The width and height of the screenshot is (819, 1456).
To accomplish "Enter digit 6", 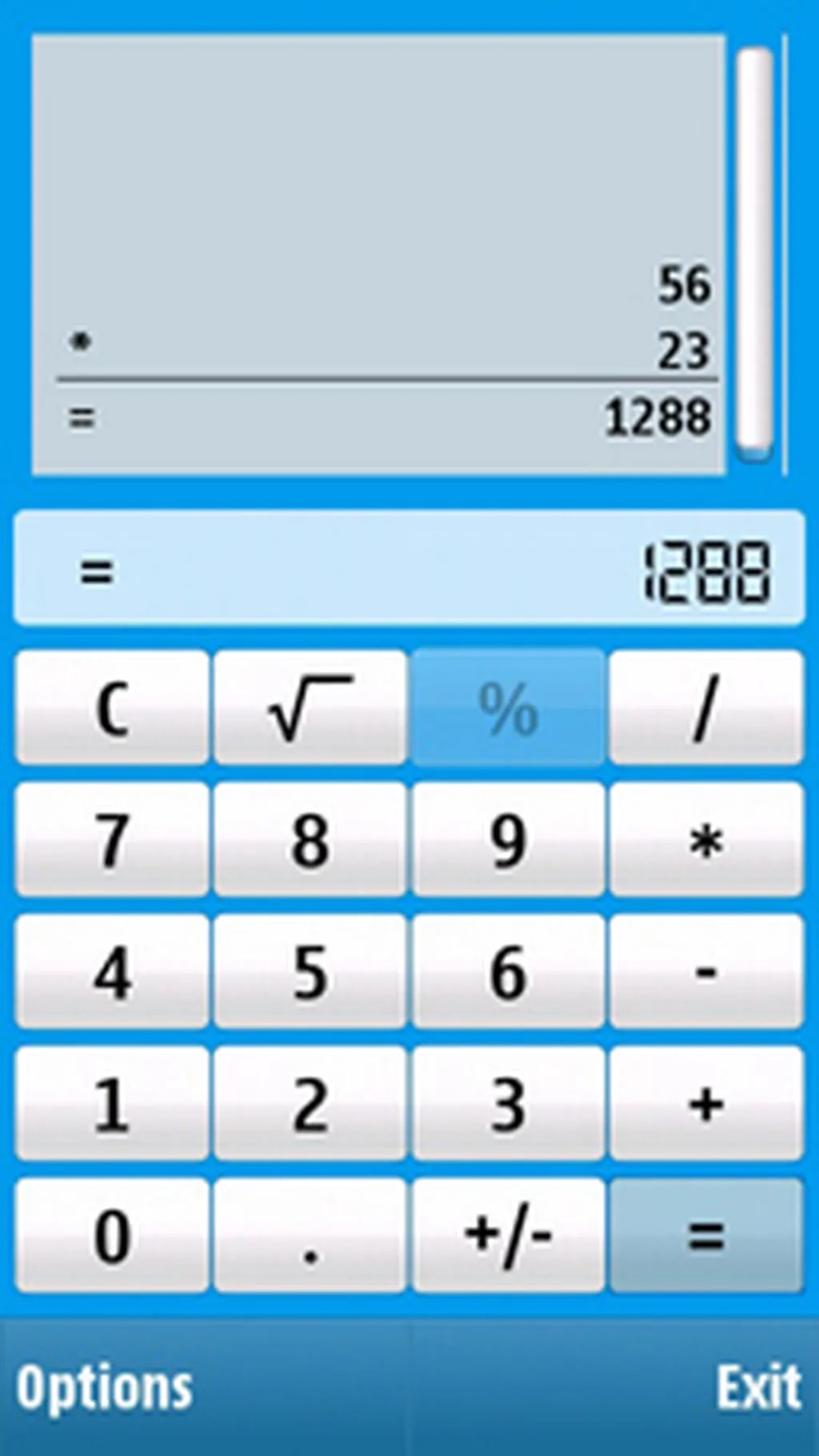I will click(x=508, y=971).
